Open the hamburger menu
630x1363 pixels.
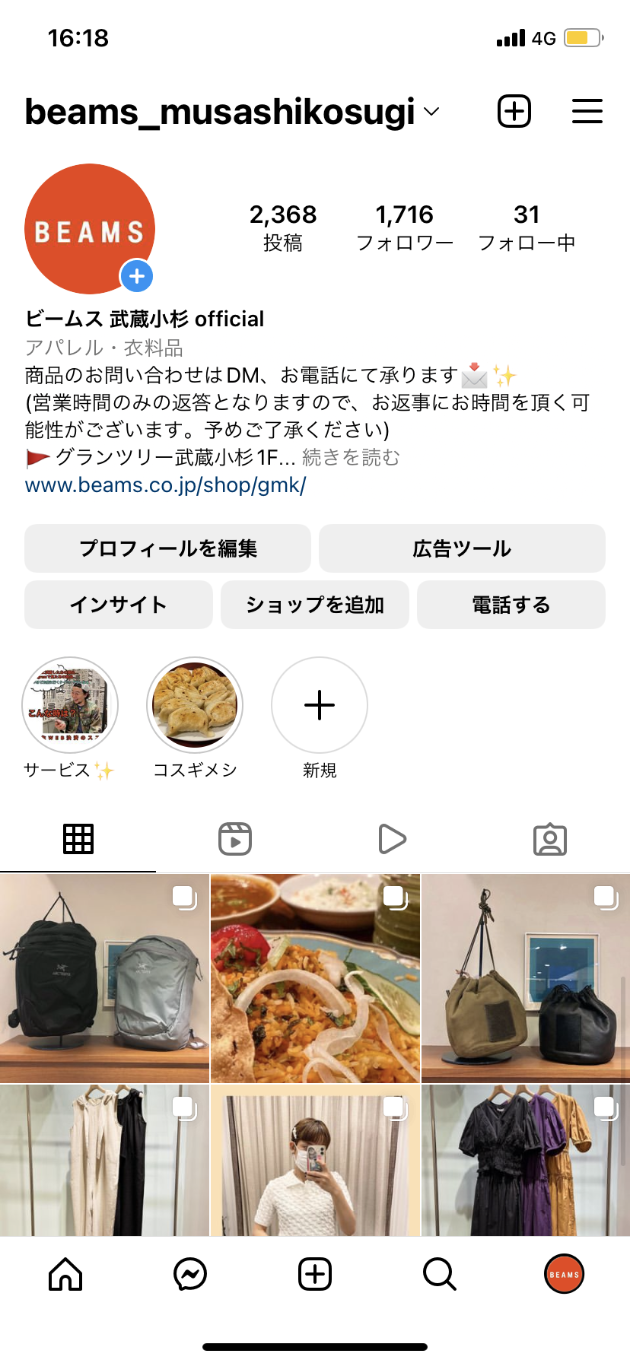587,111
